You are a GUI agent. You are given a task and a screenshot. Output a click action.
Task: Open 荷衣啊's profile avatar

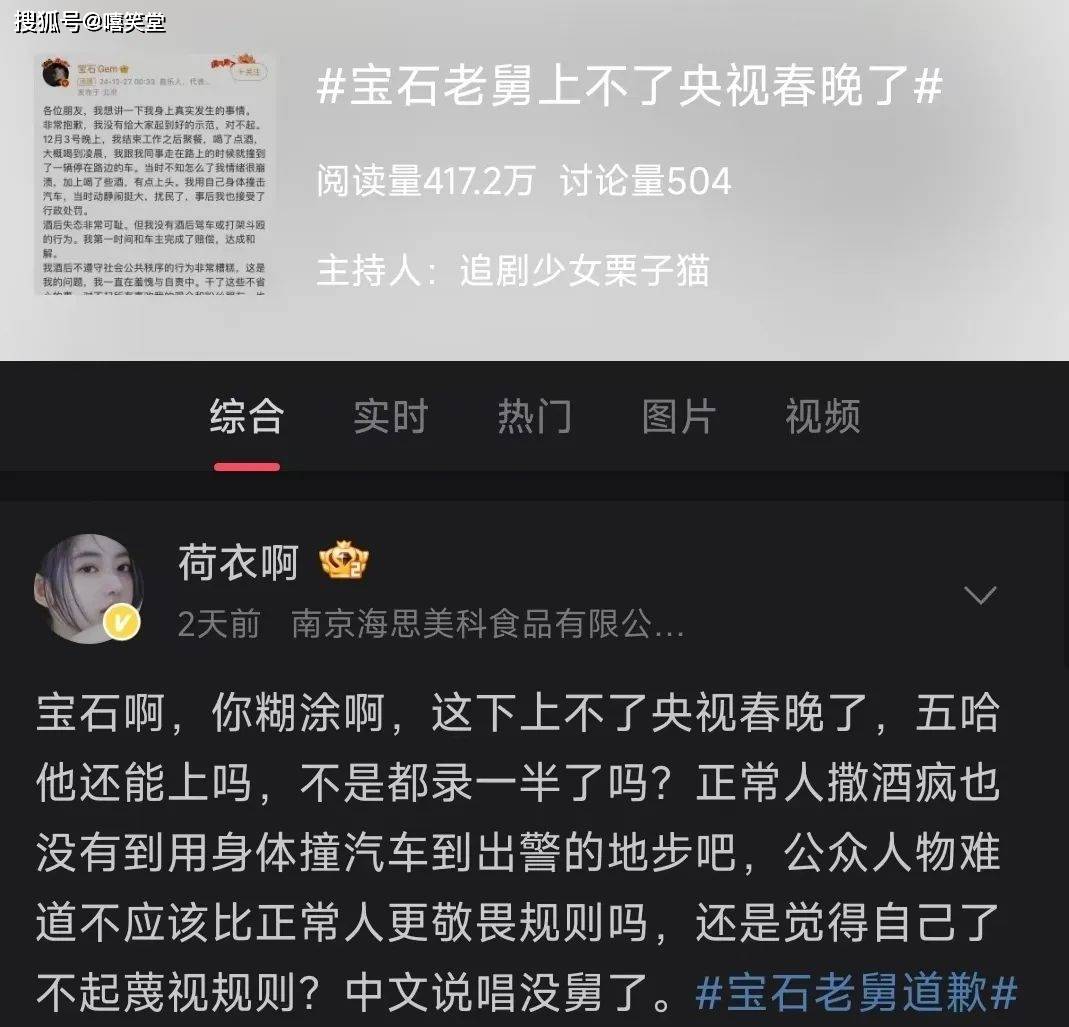[88, 586]
